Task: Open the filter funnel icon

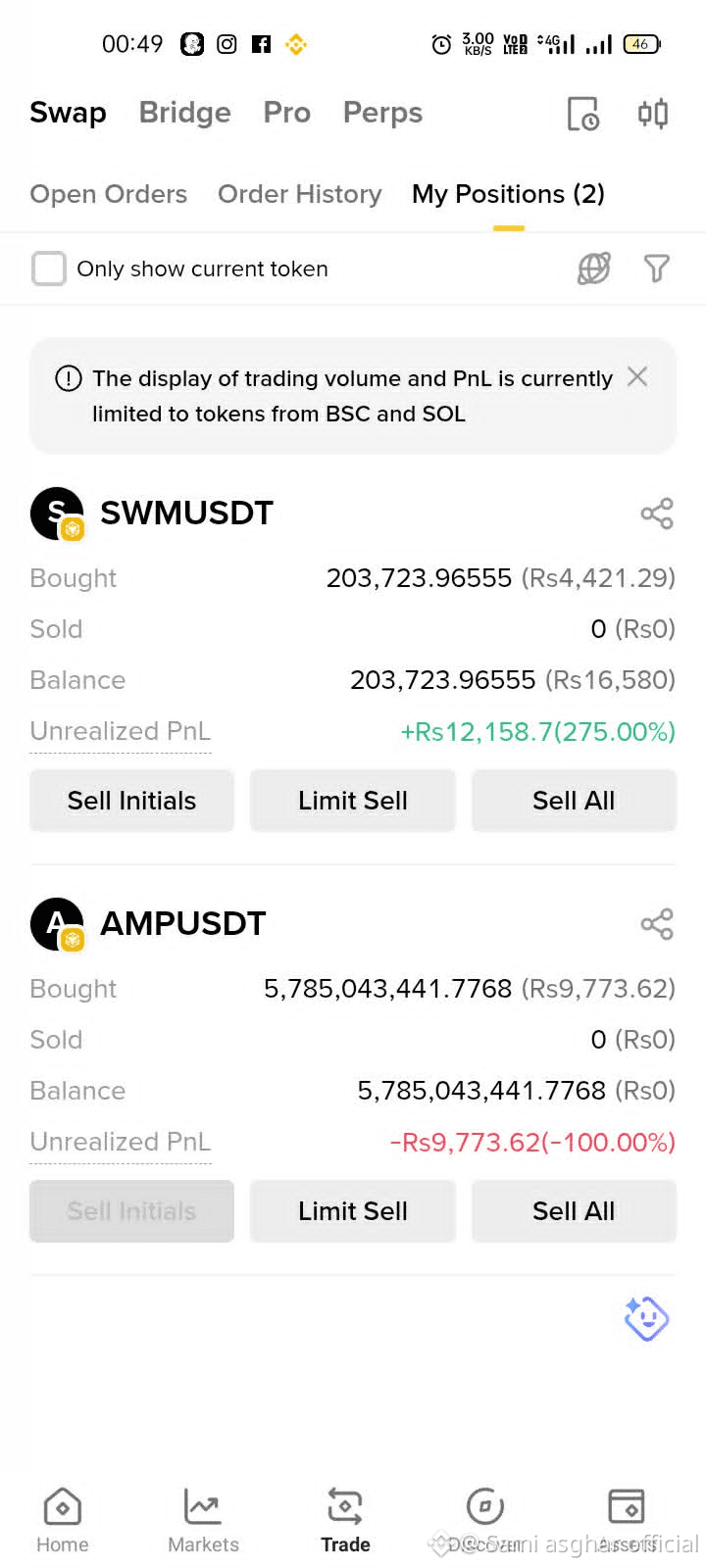Action: (657, 269)
